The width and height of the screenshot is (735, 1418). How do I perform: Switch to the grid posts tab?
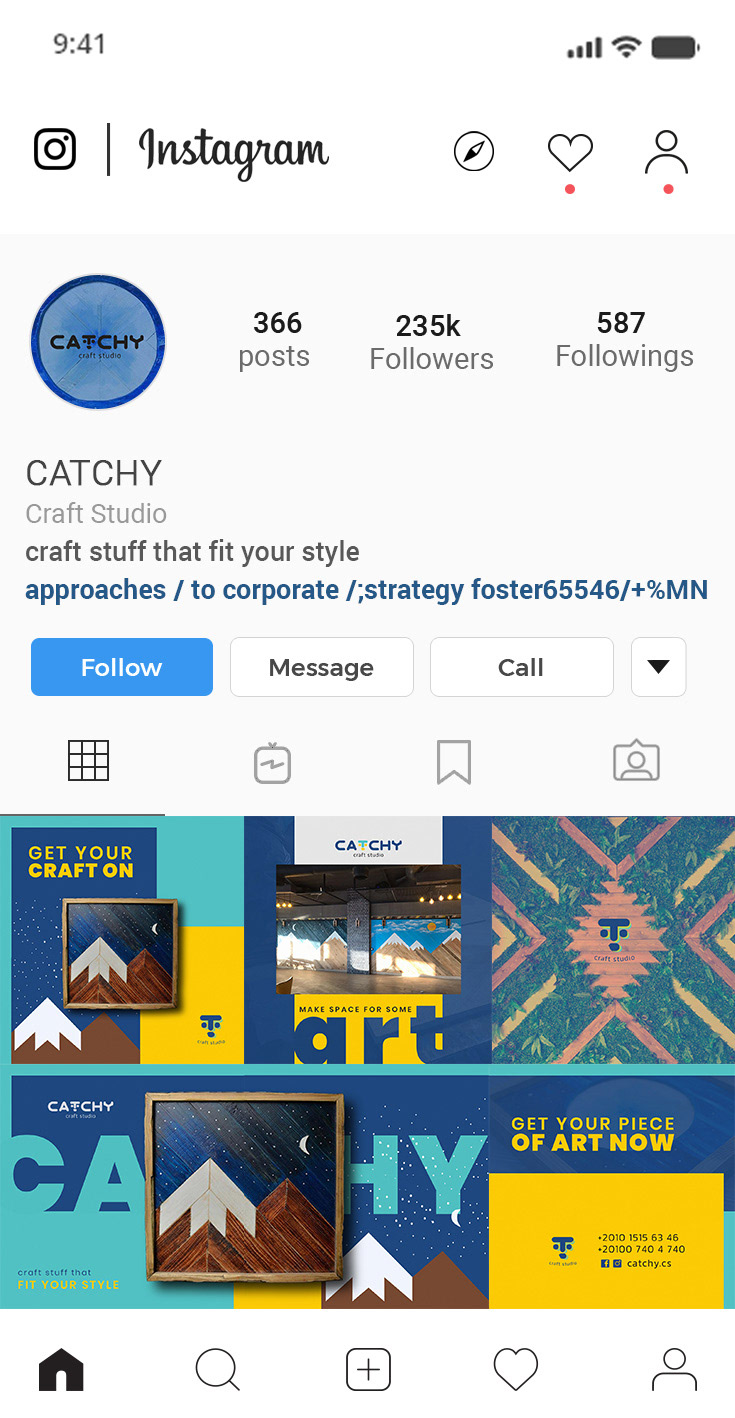point(88,762)
